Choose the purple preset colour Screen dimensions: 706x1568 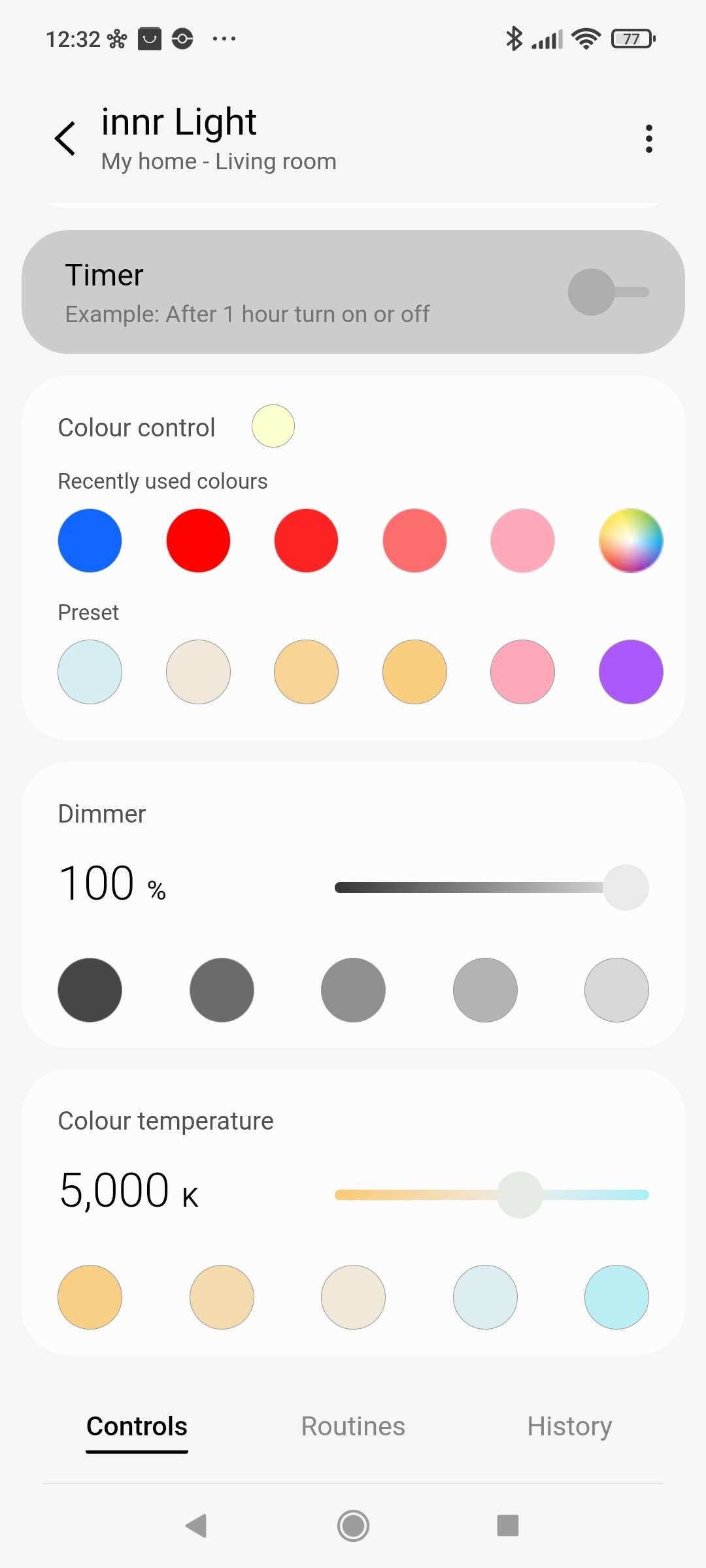[631, 672]
